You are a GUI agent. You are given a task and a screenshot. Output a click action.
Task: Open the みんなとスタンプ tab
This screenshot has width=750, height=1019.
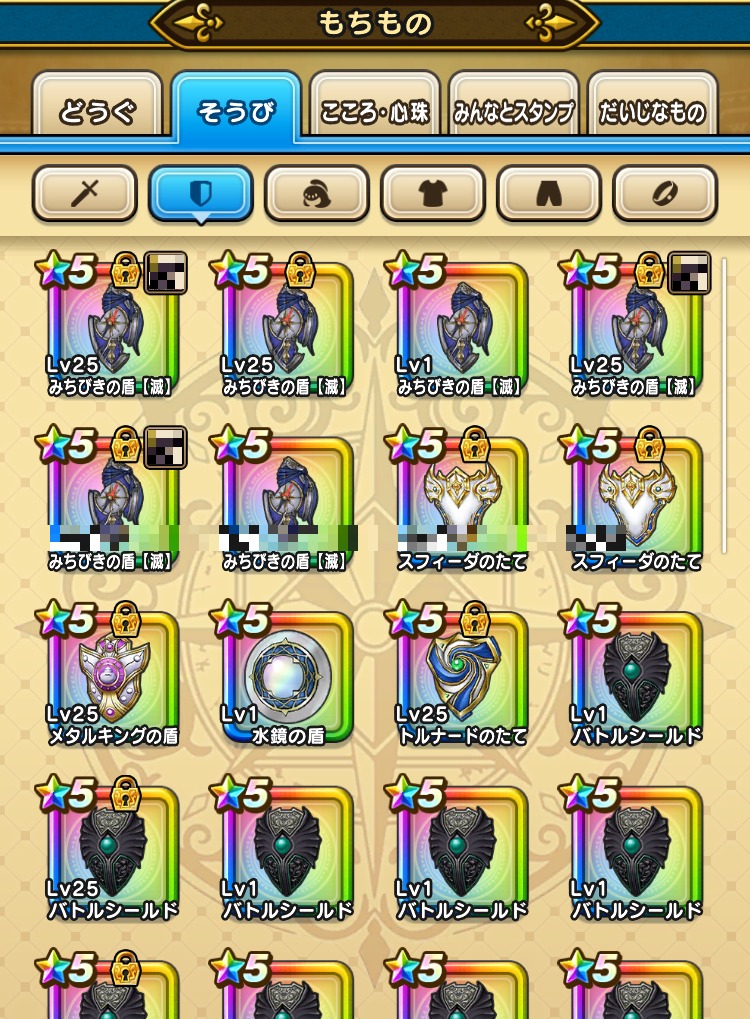tap(513, 112)
